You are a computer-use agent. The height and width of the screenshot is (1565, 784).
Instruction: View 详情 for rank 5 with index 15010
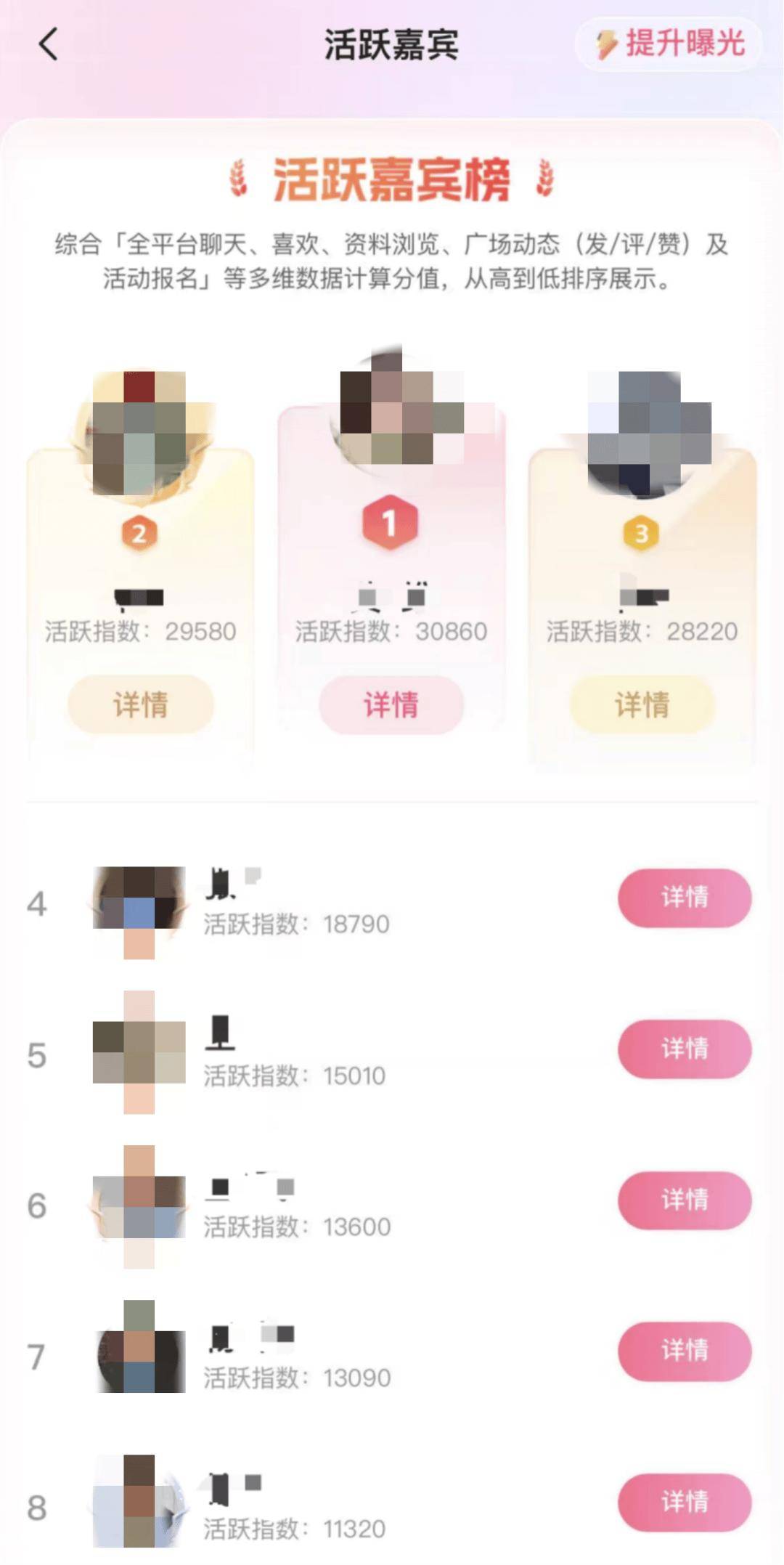684,1049
